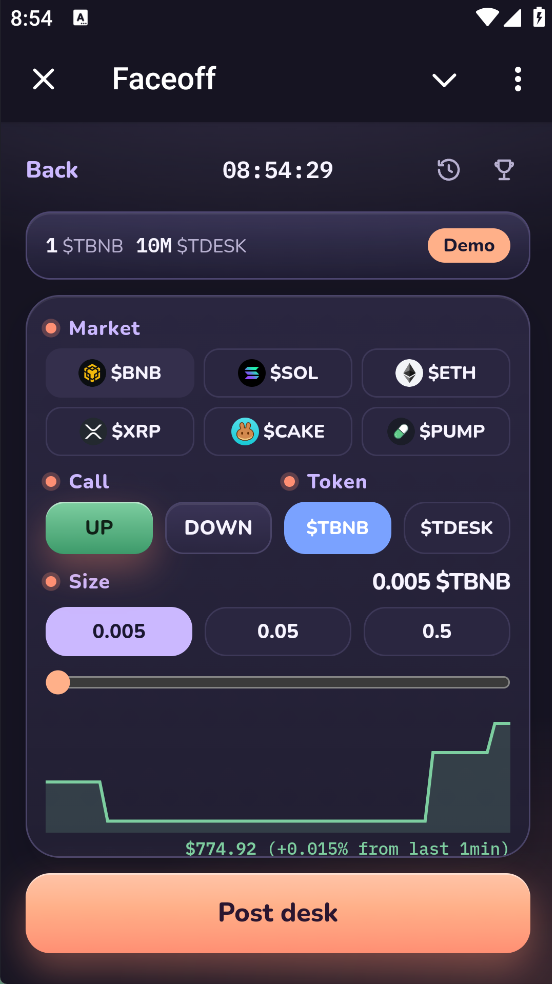The width and height of the screenshot is (552, 984).
Task: Open the three-dot overflow menu
Action: (x=518, y=80)
